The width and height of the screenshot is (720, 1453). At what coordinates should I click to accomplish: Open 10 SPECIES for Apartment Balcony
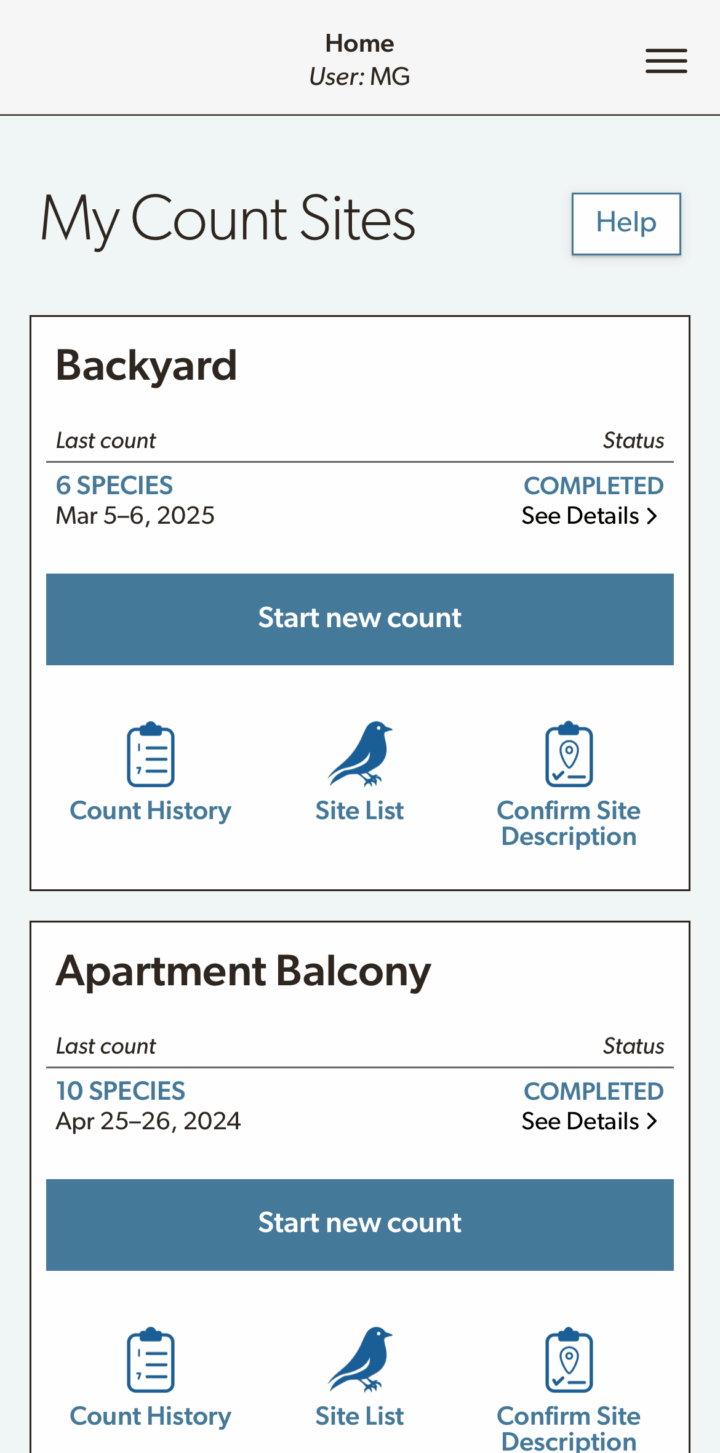(121, 1090)
